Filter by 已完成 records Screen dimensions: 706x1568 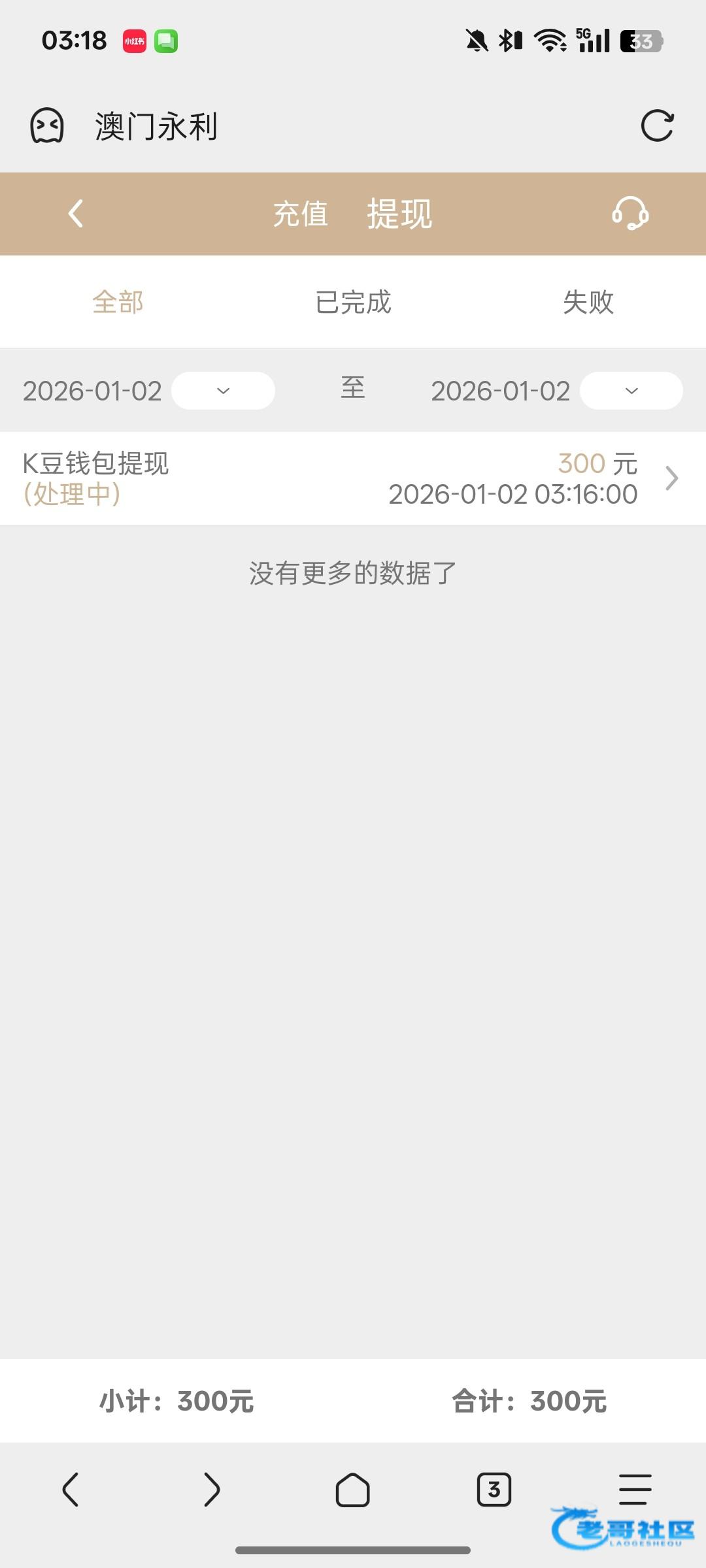point(353,302)
